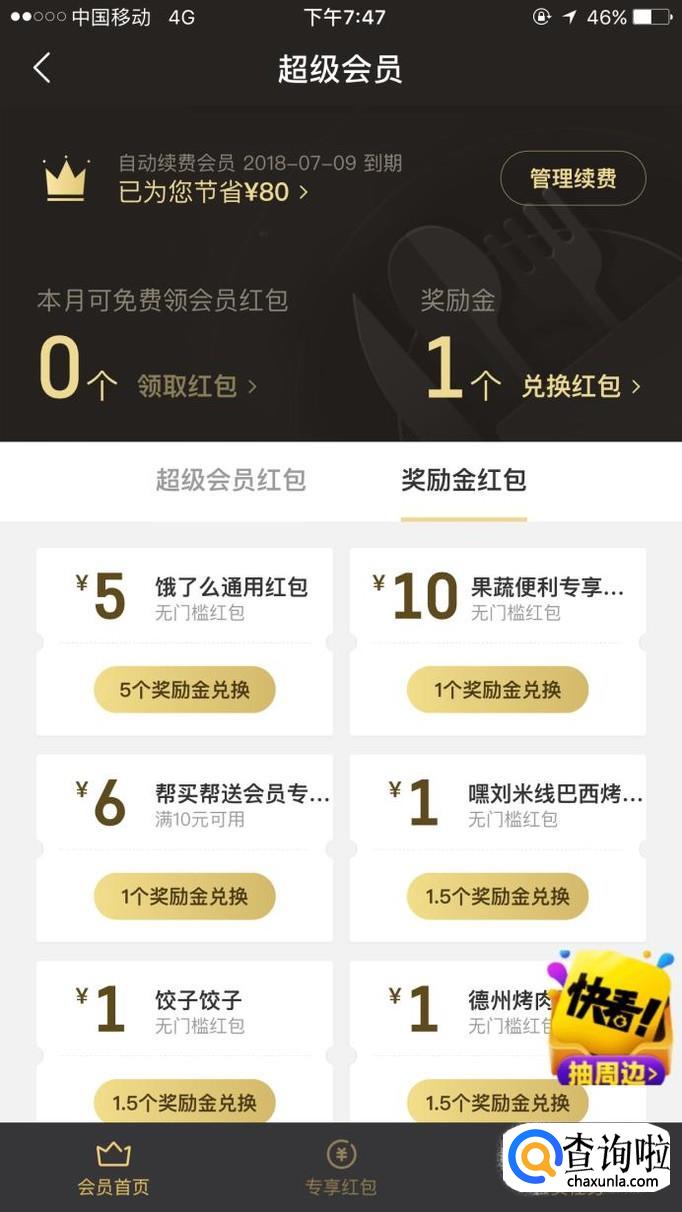Image resolution: width=682 pixels, height=1212 pixels.
Task: Open the 已为您节省¥80 savings link
Action: 213,191
